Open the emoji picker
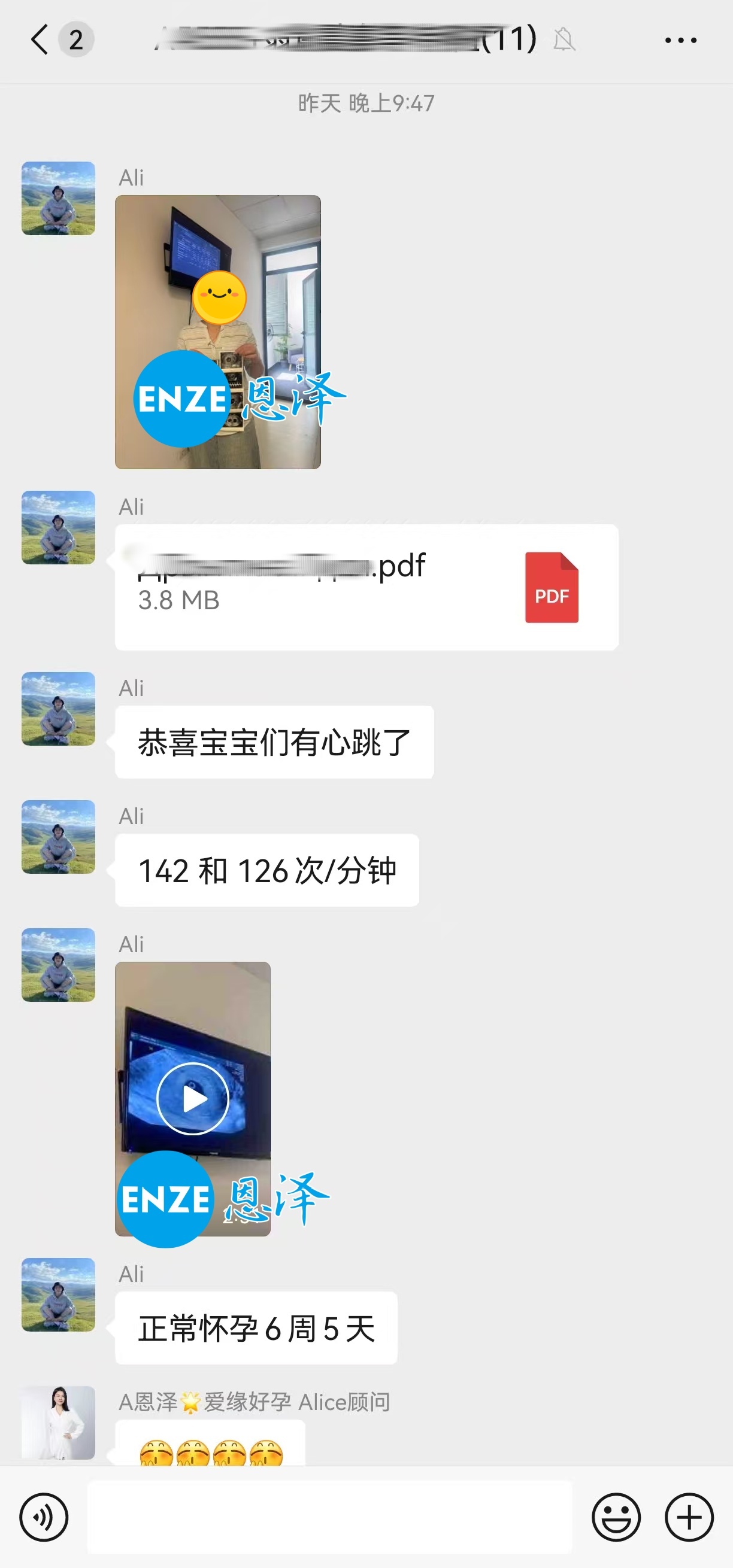The width and height of the screenshot is (733, 1568). [x=616, y=1517]
